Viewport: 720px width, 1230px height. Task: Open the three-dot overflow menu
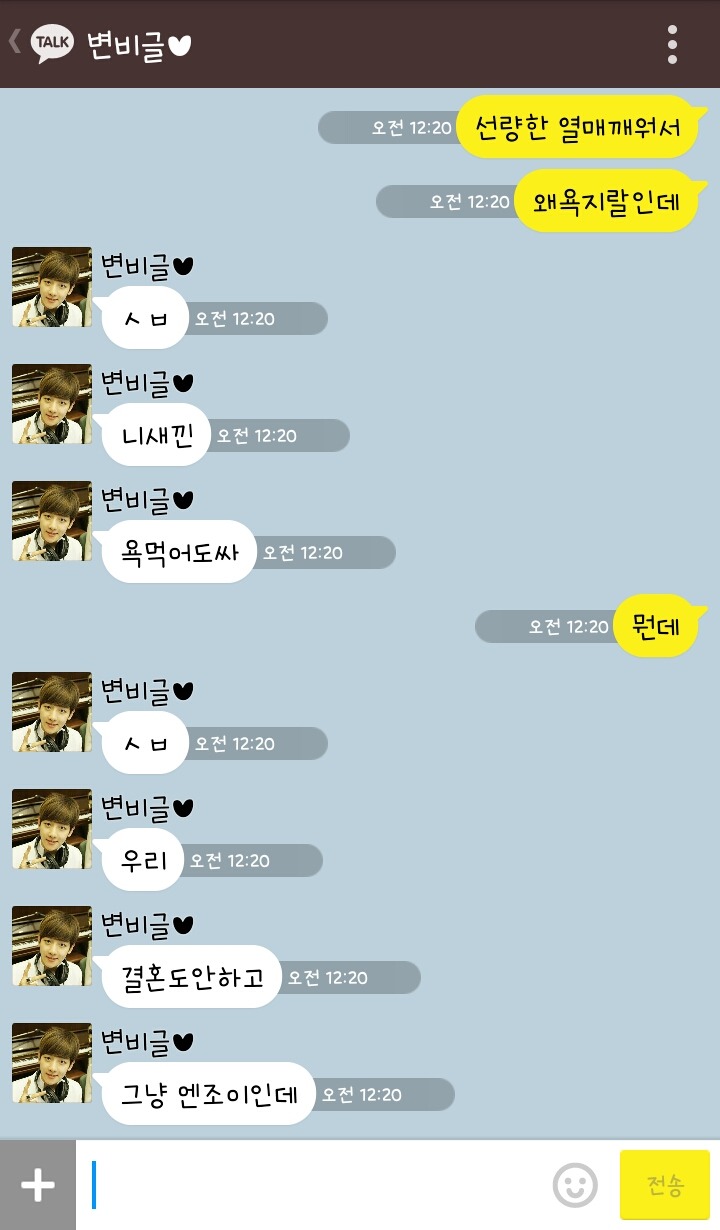click(x=672, y=45)
